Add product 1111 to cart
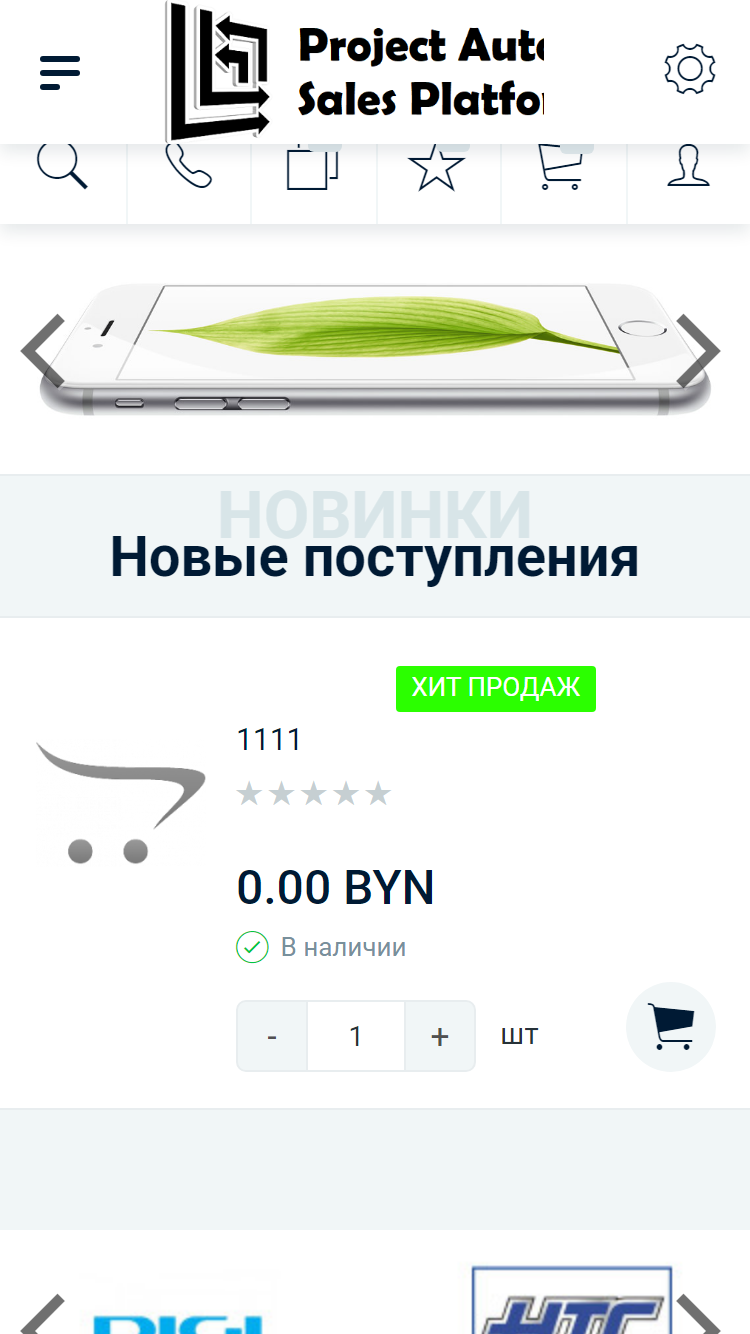The image size is (750, 1334). pyautogui.click(x=671, y=1027)
